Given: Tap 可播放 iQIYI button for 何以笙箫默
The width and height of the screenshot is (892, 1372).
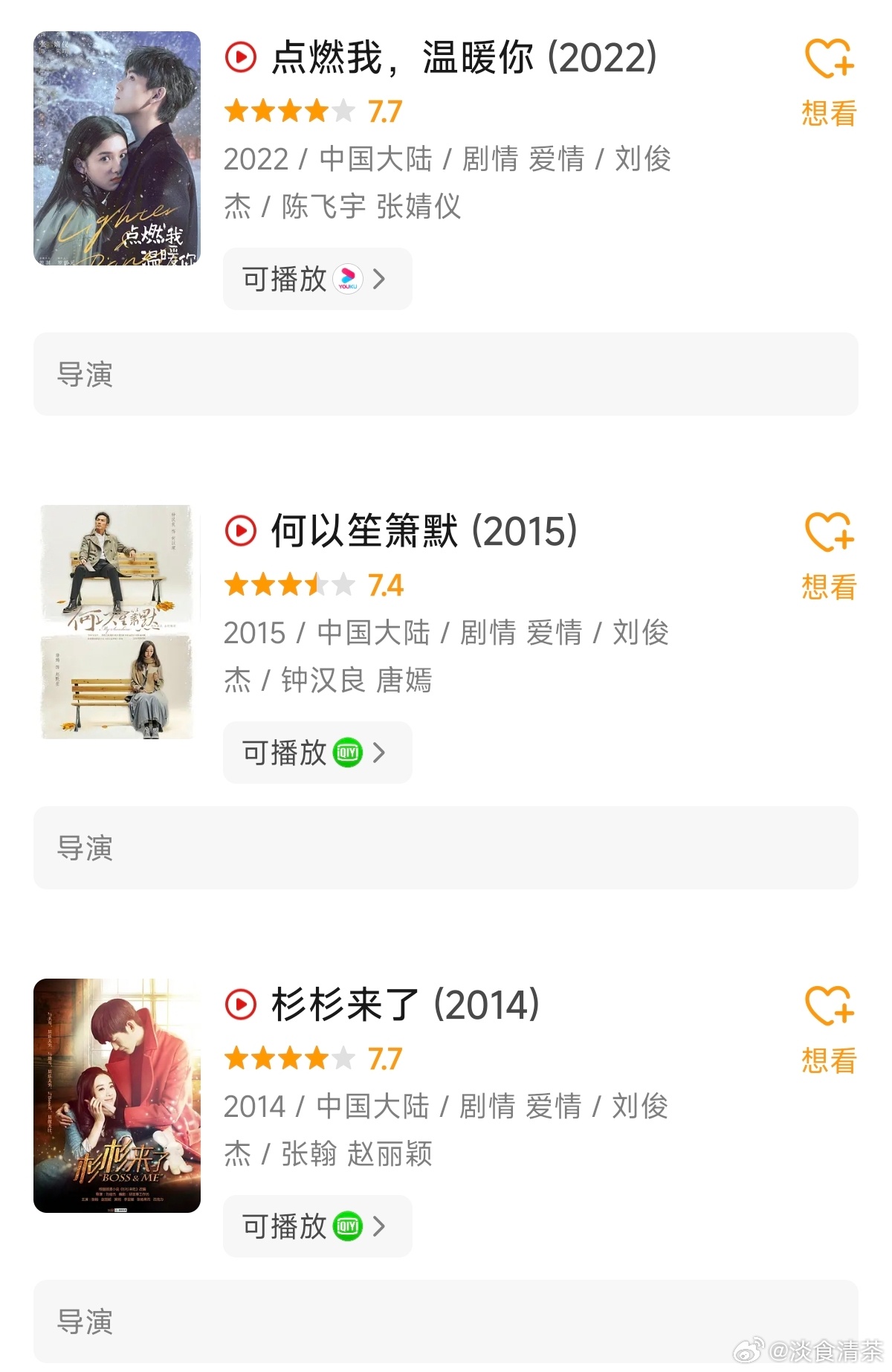Looking at the screenshot, I should [317, 753].
